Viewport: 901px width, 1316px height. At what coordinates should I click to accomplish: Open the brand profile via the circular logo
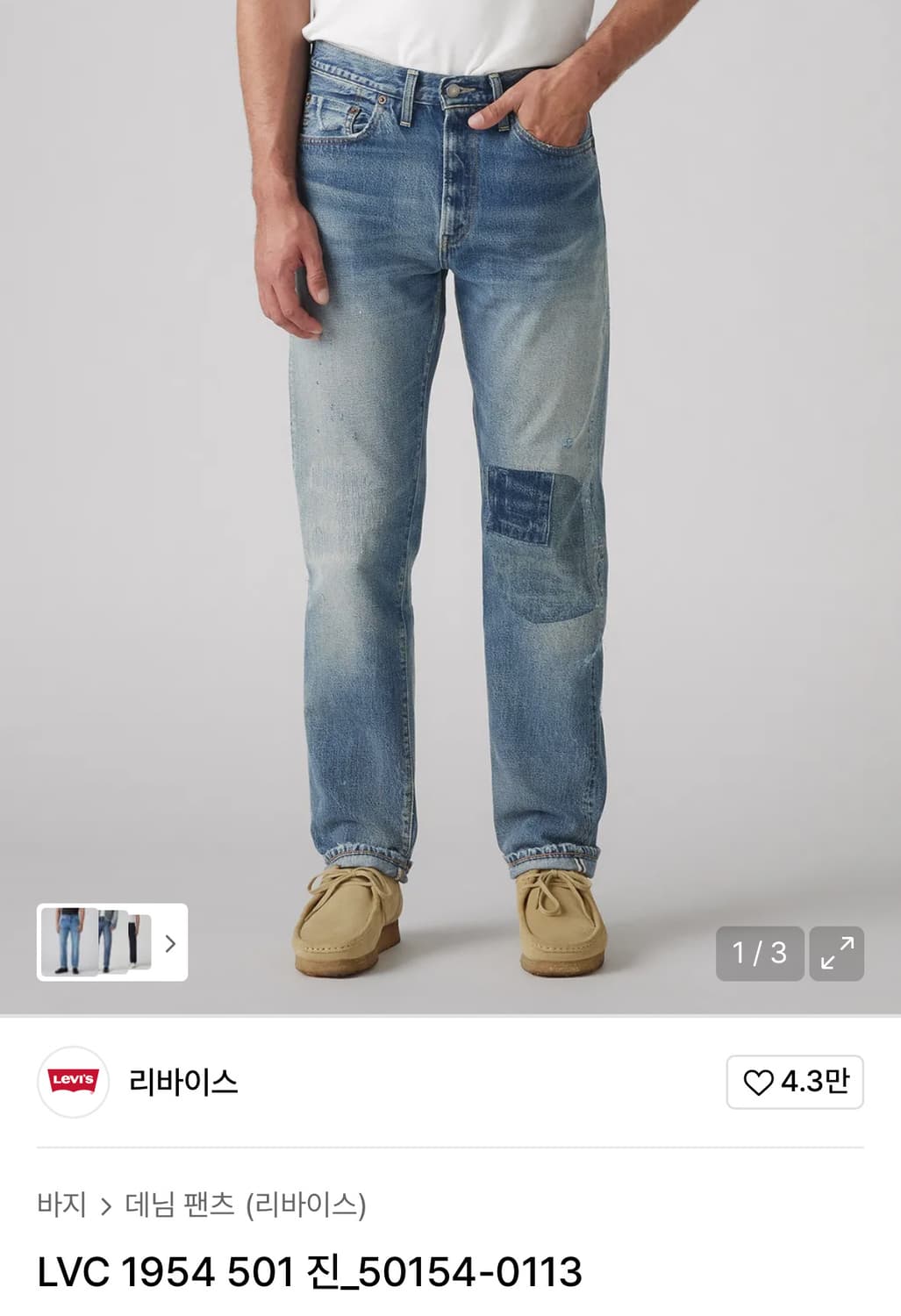pyautogui.click(x=74, y=1084)
